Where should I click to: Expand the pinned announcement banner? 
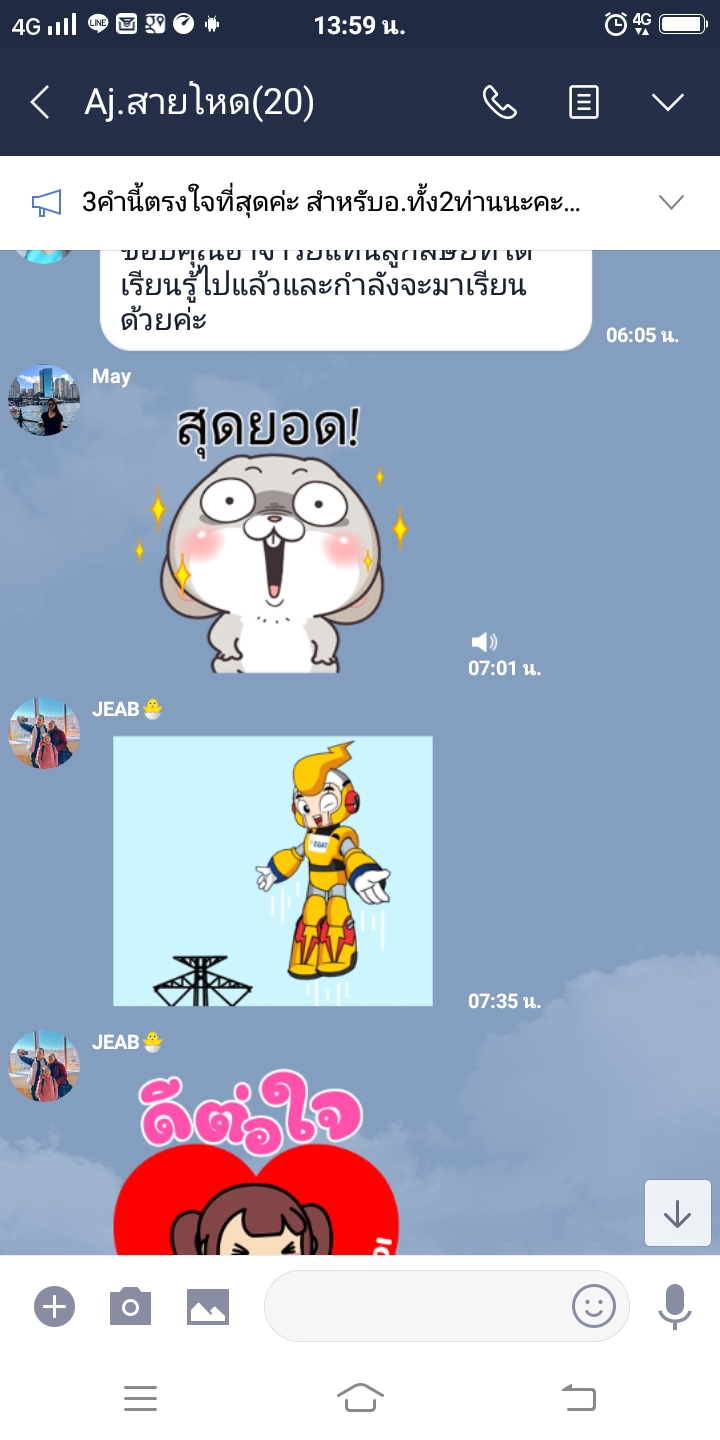pyautogui.click(x=671, y=203)
